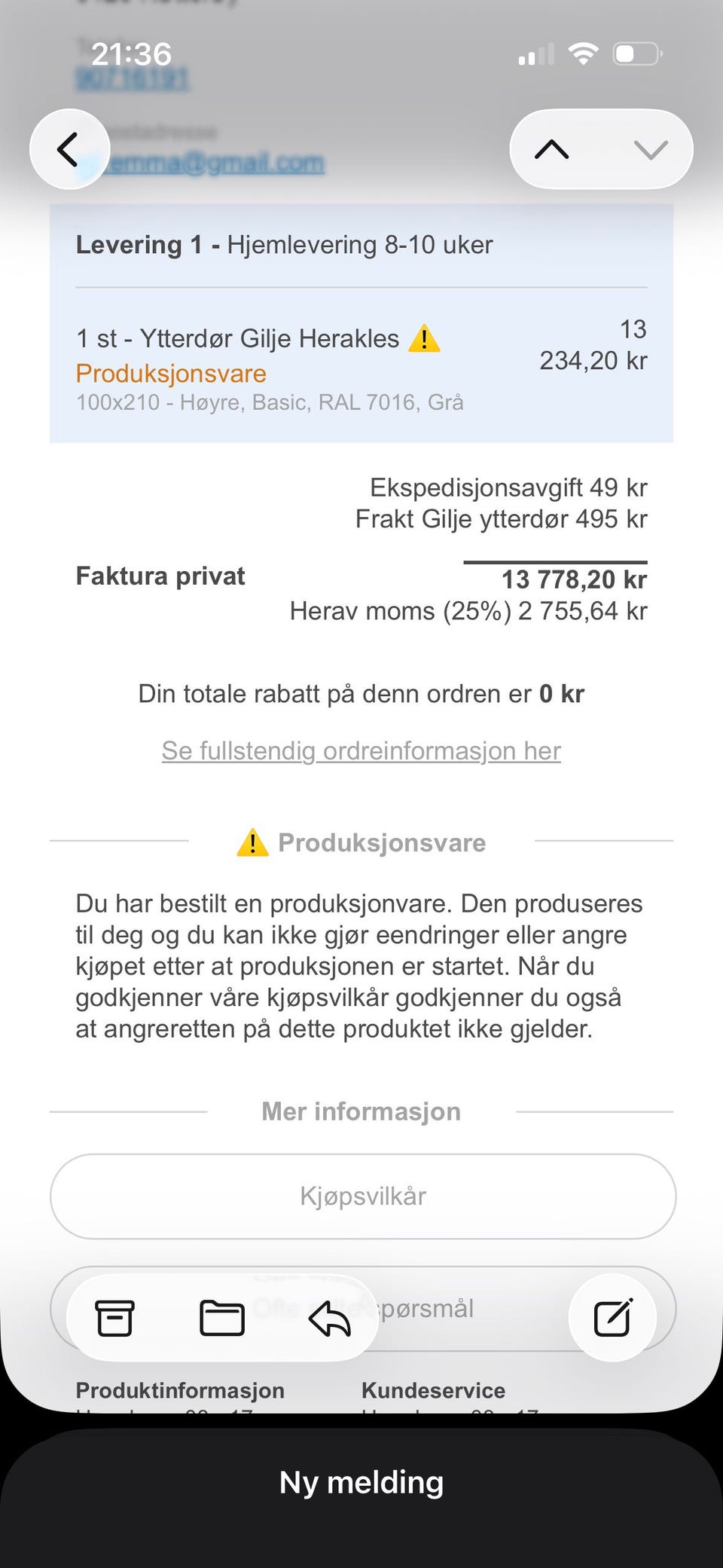723x1568 pixels.
Task: Compose a new email
Action: coord(612,1319)
